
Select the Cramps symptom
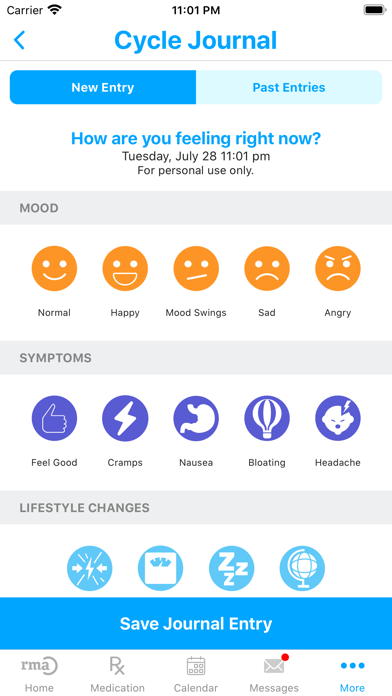point(125,419)
